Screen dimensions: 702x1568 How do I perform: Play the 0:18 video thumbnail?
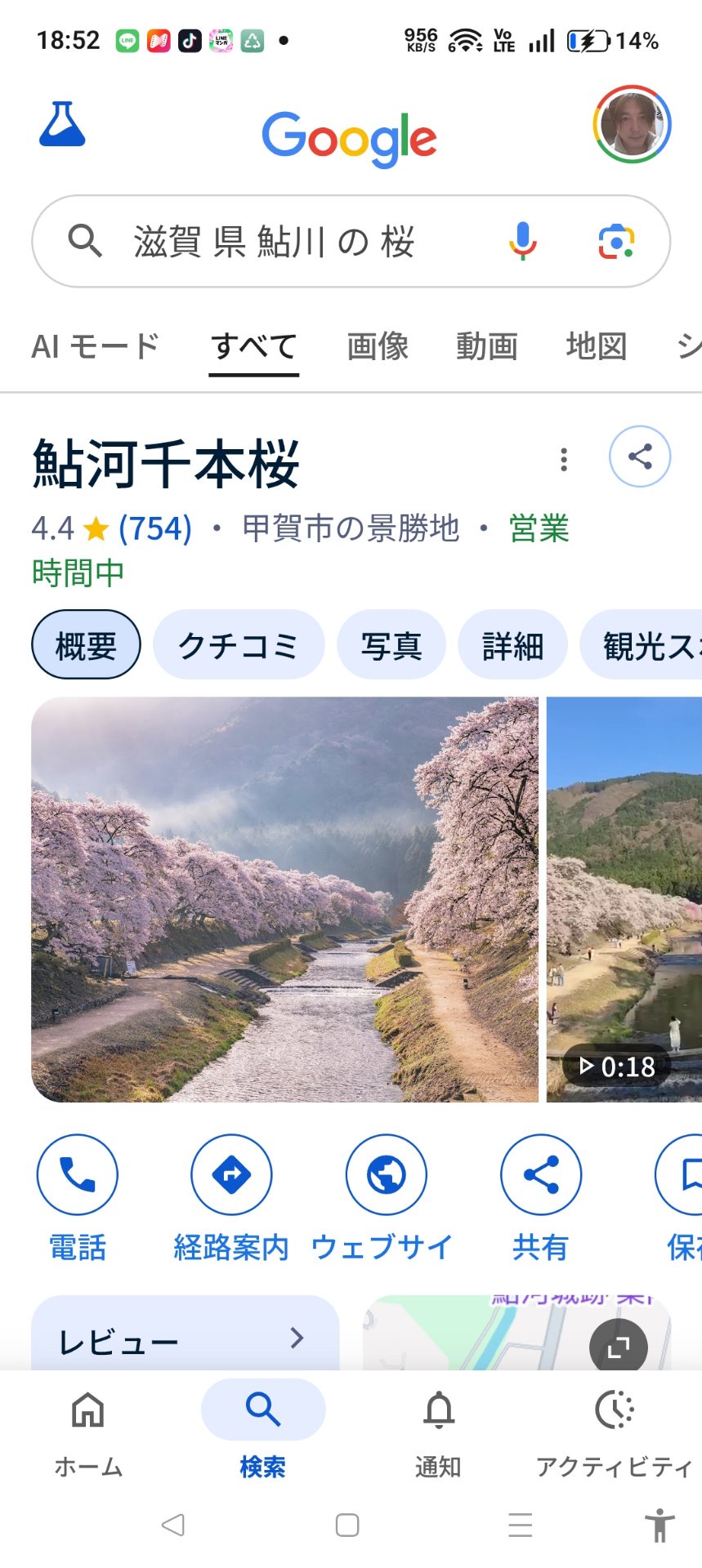[624, 898]
